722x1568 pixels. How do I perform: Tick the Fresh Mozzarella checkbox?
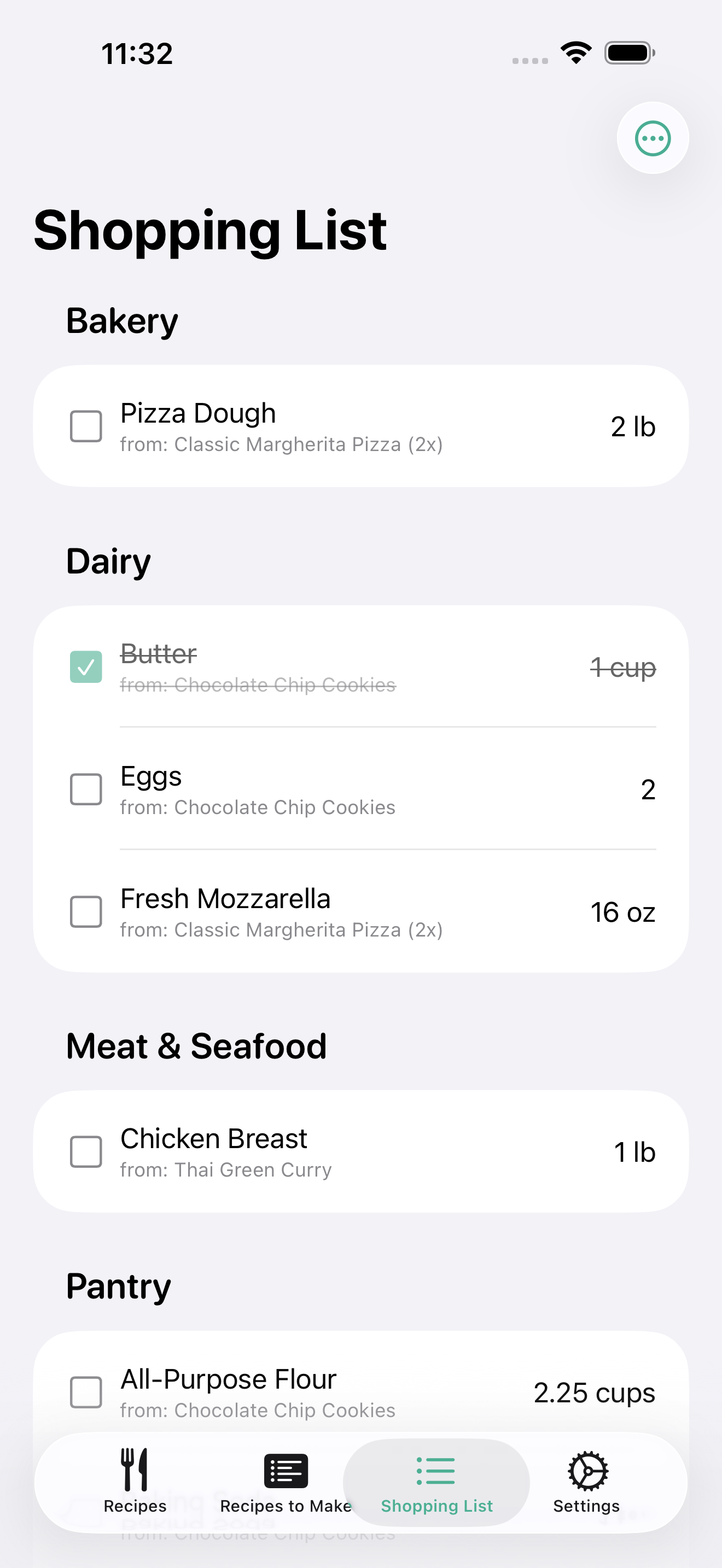(x=86, y=912)
